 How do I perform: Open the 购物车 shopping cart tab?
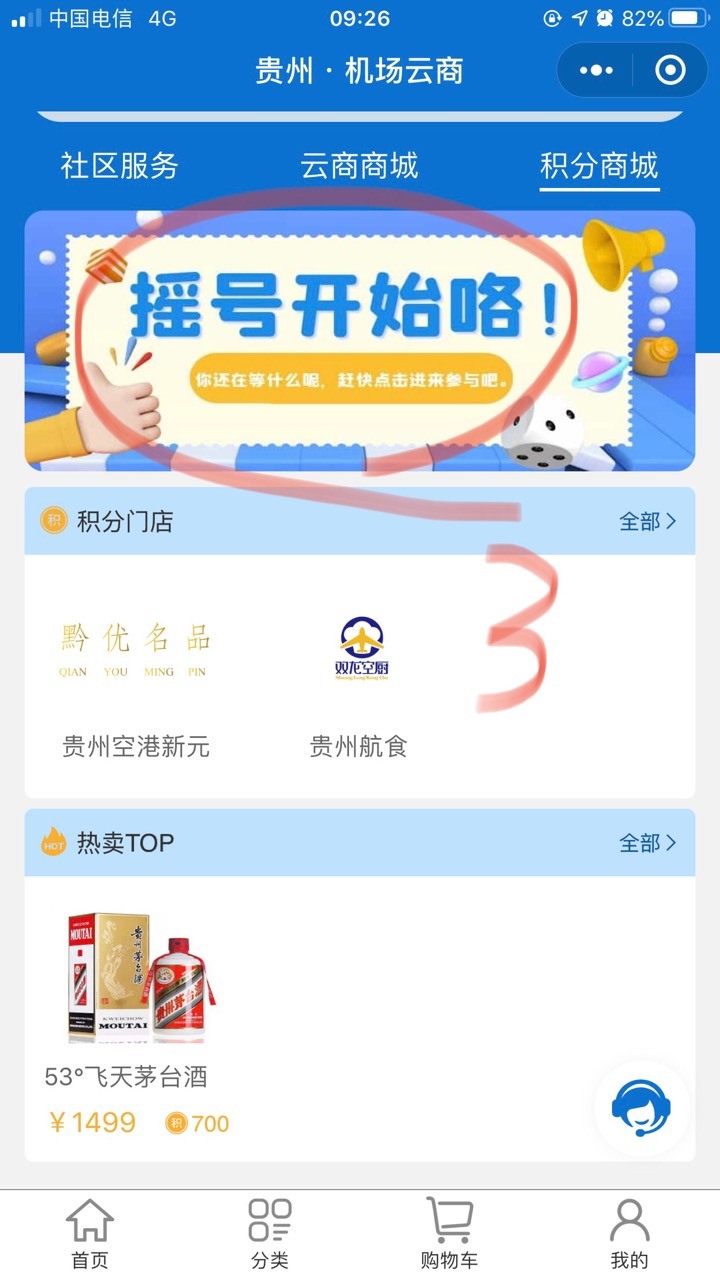449,1234
